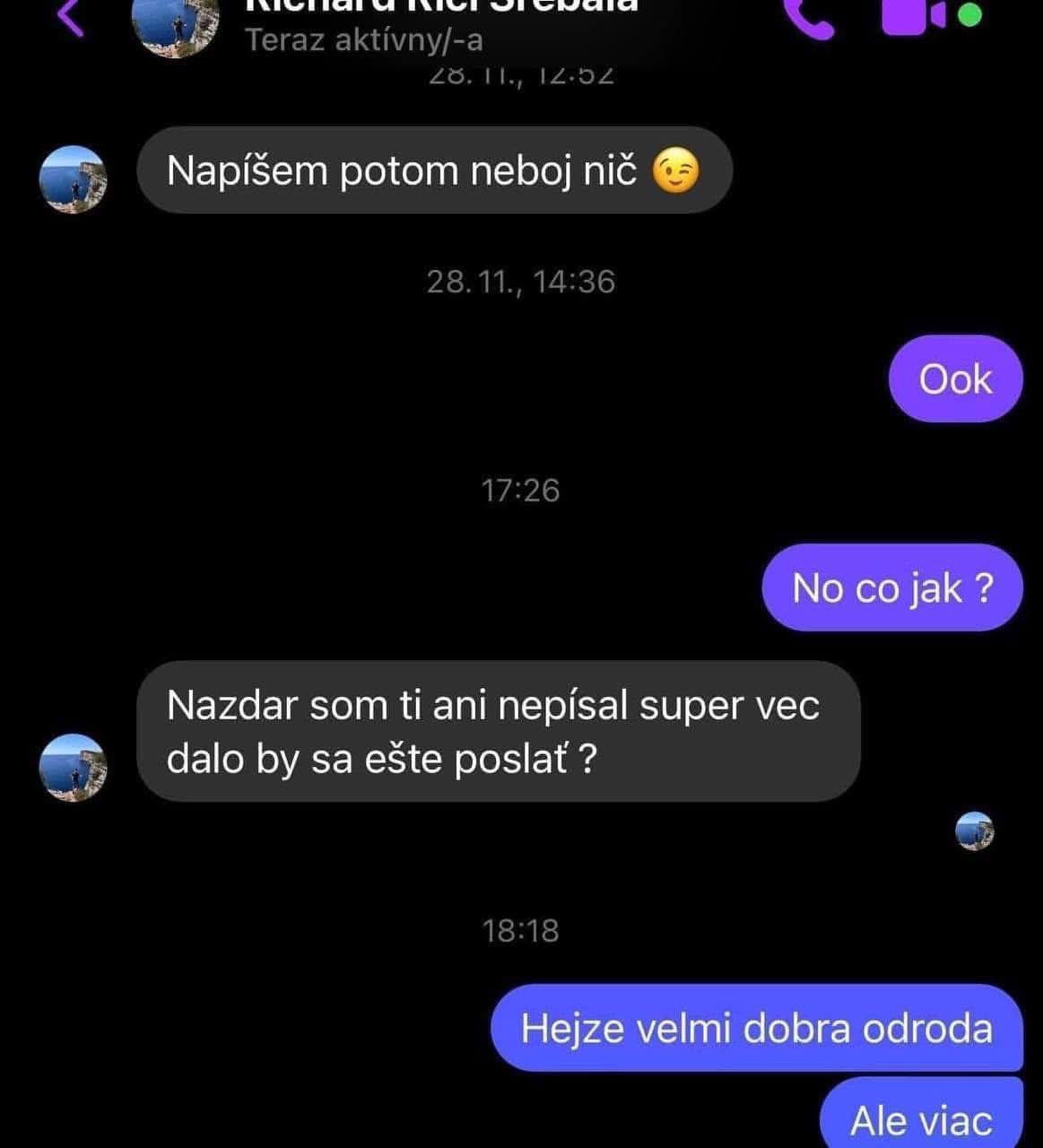This screenshot has width=1043, height=1148.
Task: Tap the avatar beside "Napíšem potom neboj nič"
Action: [74, 179]
